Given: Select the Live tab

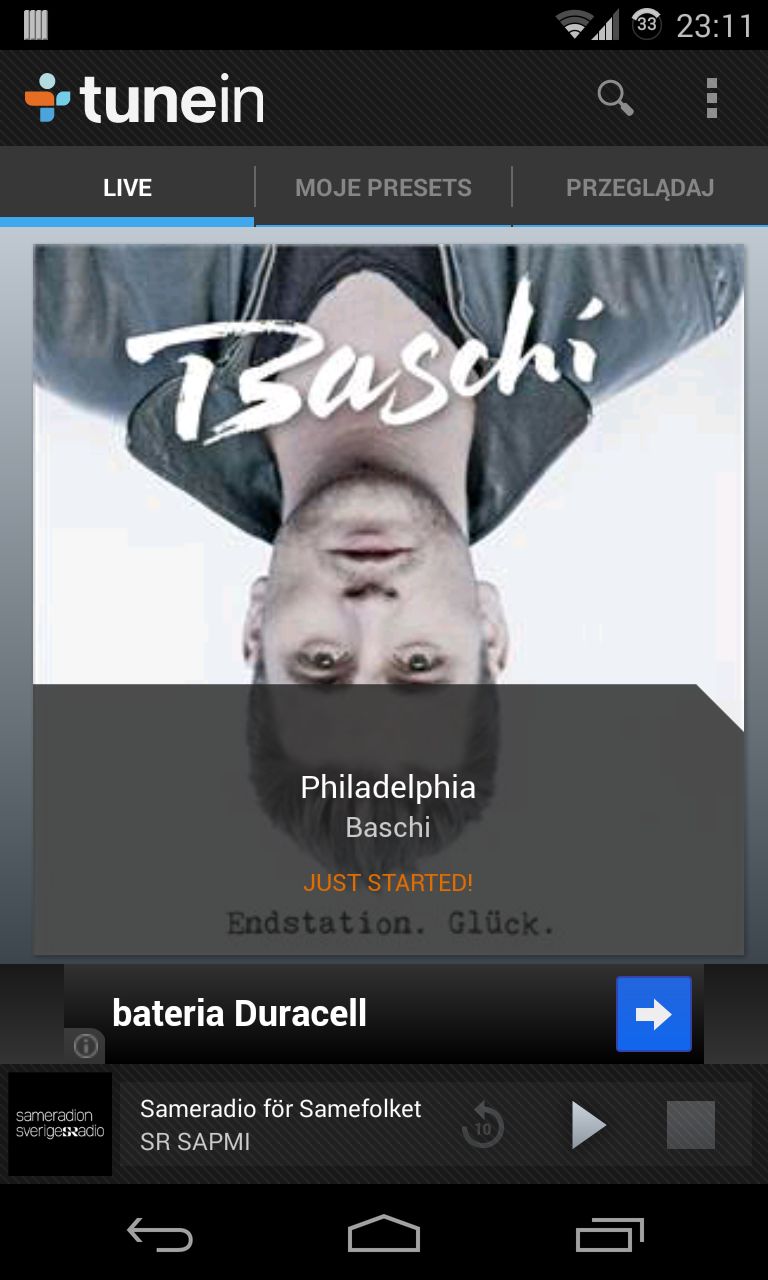Looking at the screenshot, I should [127, 187].
